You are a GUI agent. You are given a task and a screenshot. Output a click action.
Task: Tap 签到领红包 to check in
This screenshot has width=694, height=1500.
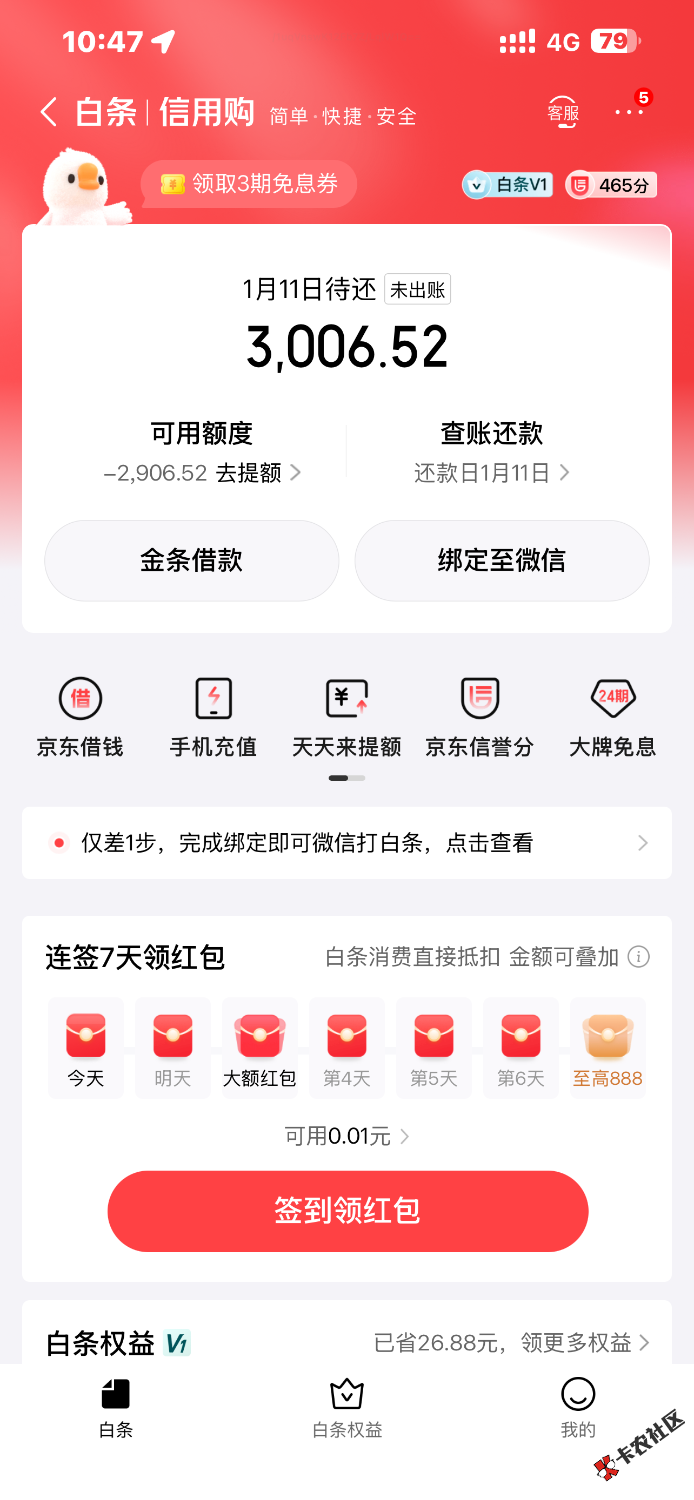(x=347, y=1211)
